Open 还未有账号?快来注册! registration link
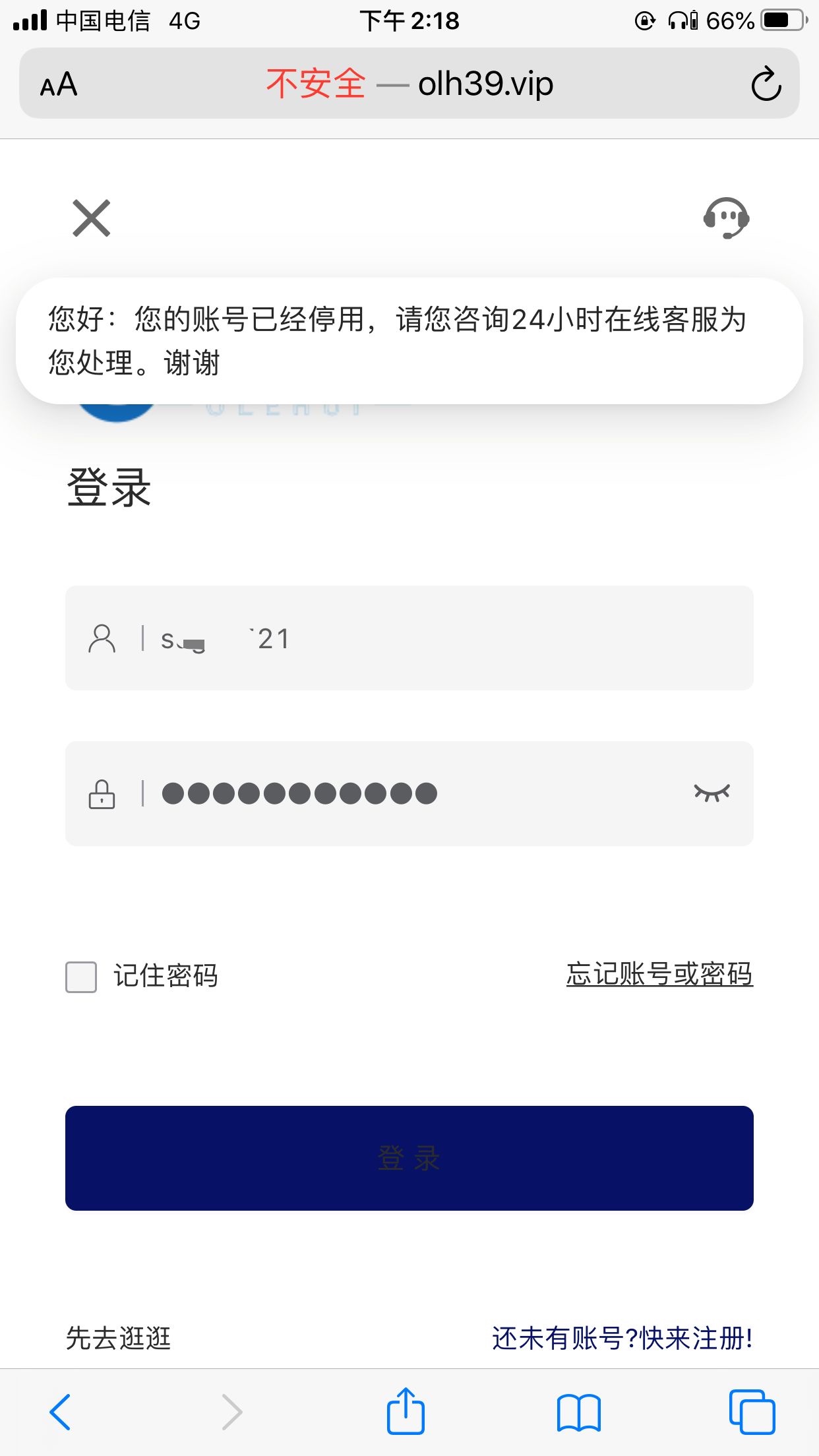Screen dimensions: 819x1456 (x=622, y=1339)
